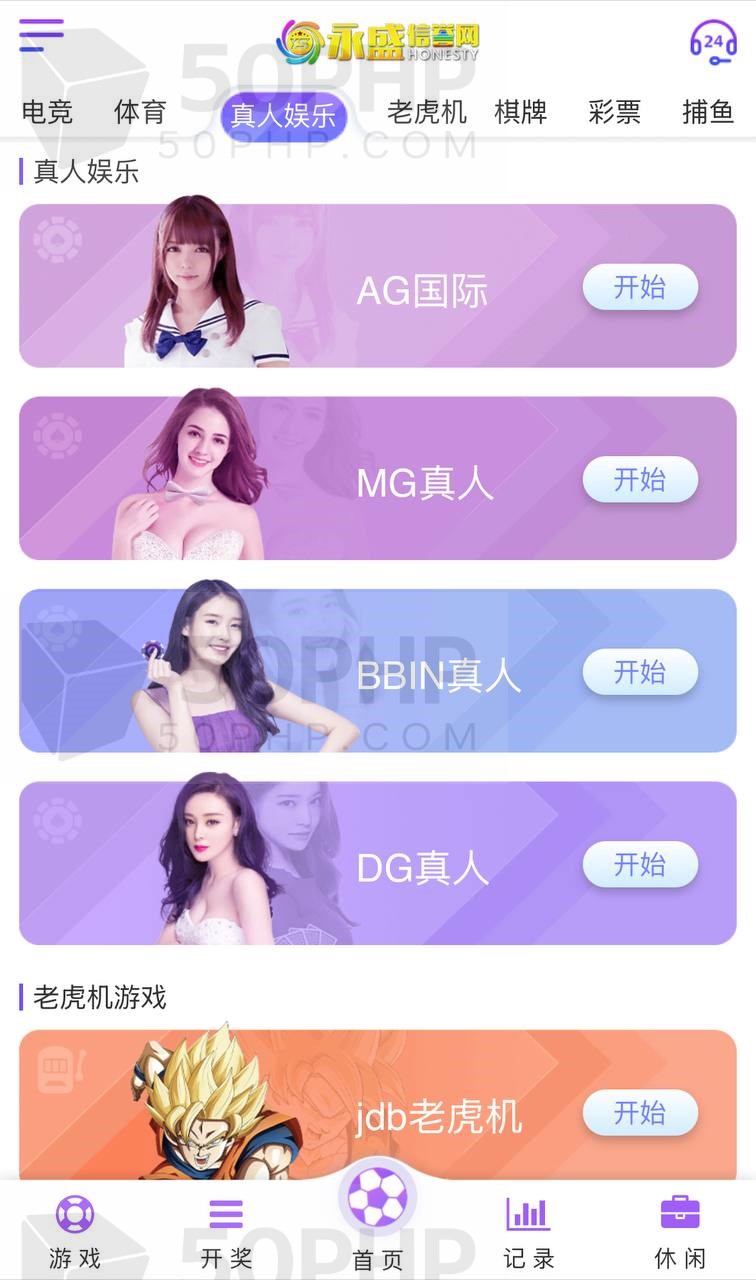
Task: Select the 彩票 category tab
Action: [614, 112]
